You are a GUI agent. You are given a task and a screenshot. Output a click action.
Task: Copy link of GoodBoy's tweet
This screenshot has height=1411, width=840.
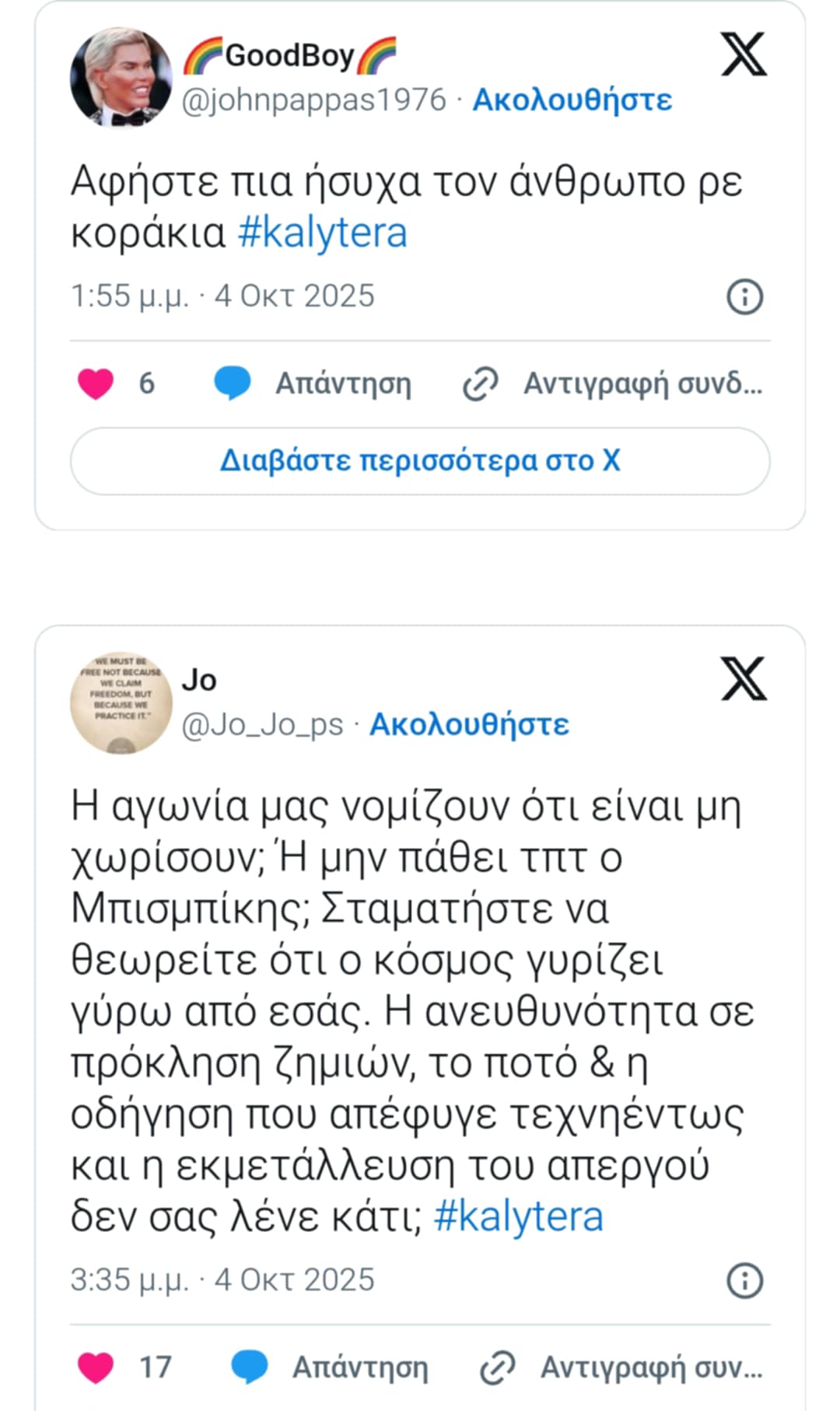coord(613,383)
